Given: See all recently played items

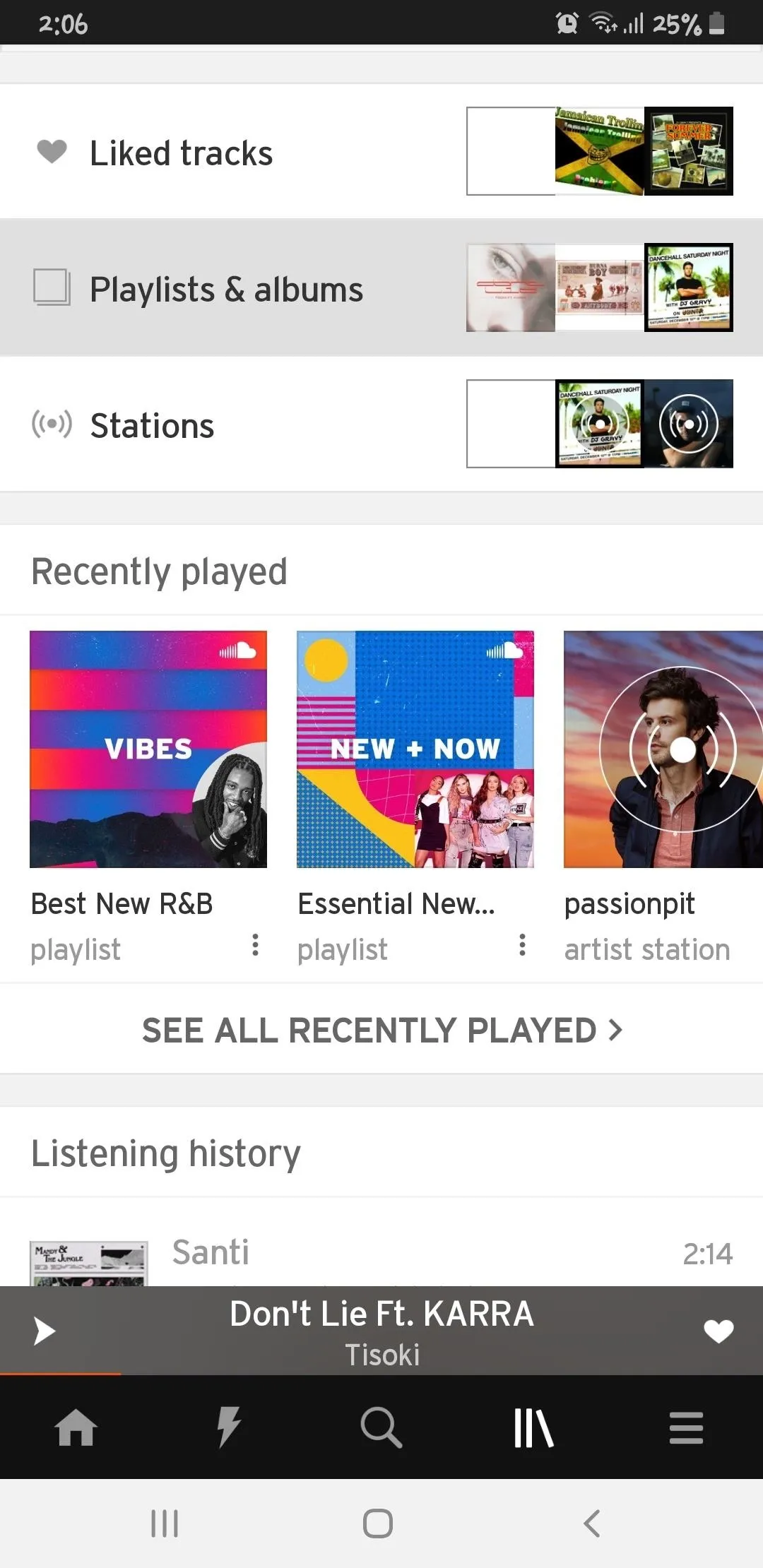Looking at the screenshot, I should [381, 1030].
